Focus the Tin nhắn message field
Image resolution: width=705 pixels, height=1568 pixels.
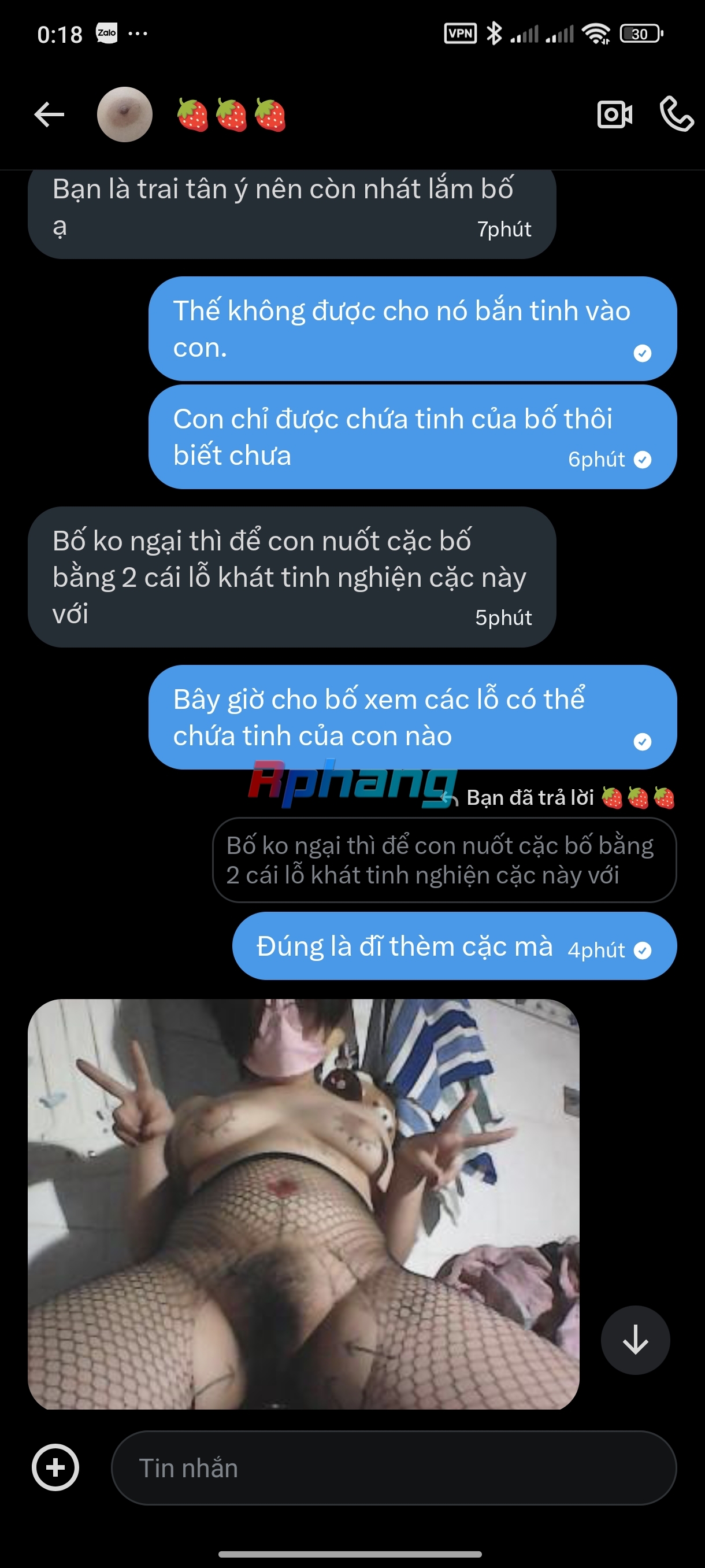pyautogui.click(x=394, y=1467)
